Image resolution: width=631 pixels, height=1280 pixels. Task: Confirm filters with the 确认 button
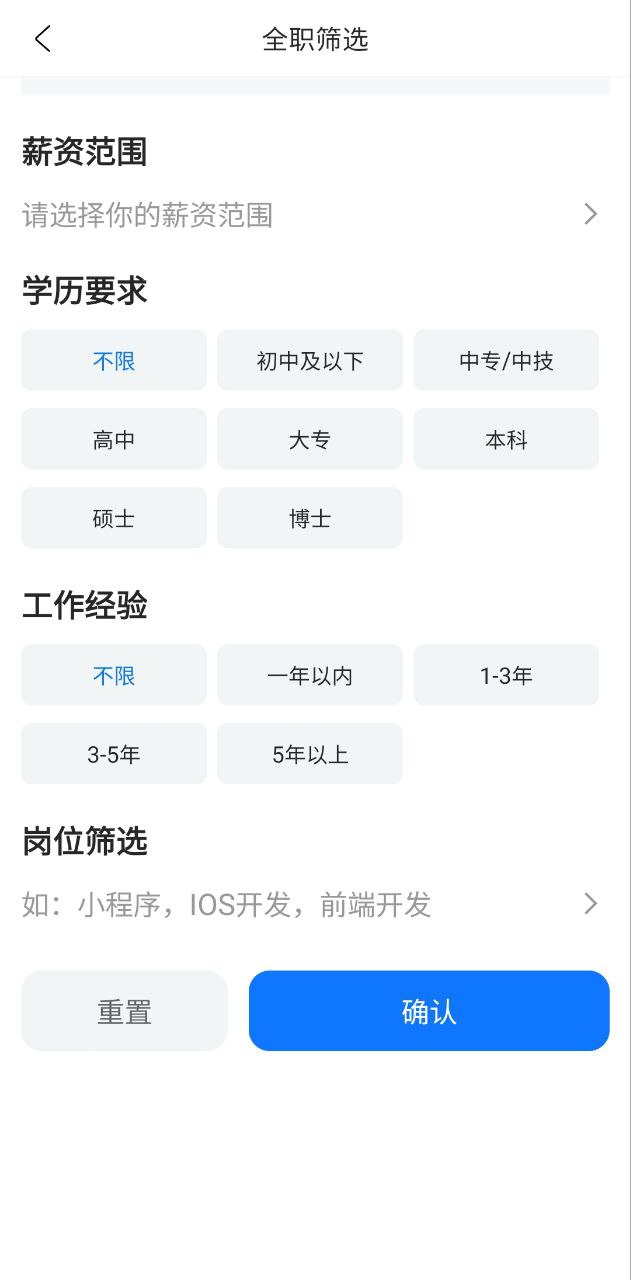[429, 1012]
